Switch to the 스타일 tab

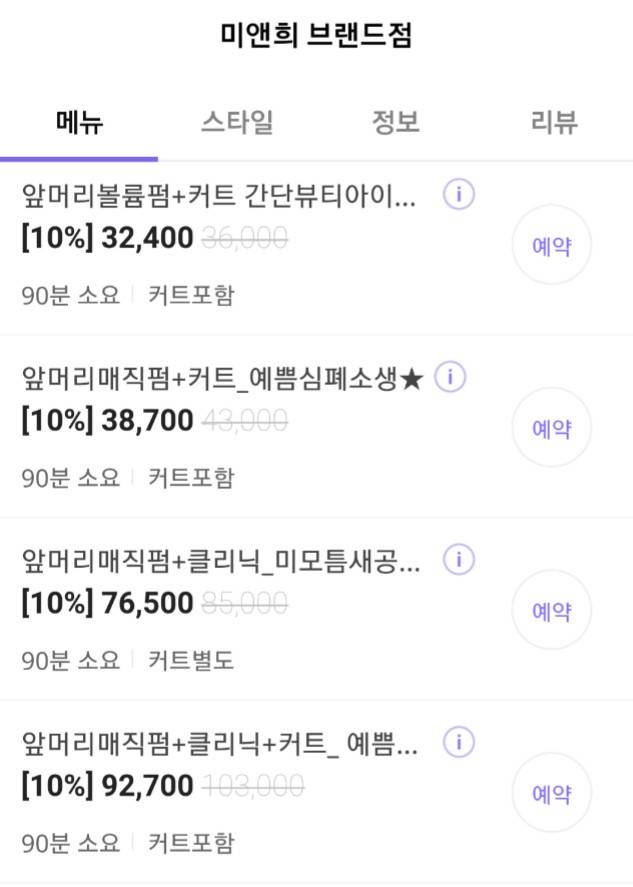coord(237,123)
